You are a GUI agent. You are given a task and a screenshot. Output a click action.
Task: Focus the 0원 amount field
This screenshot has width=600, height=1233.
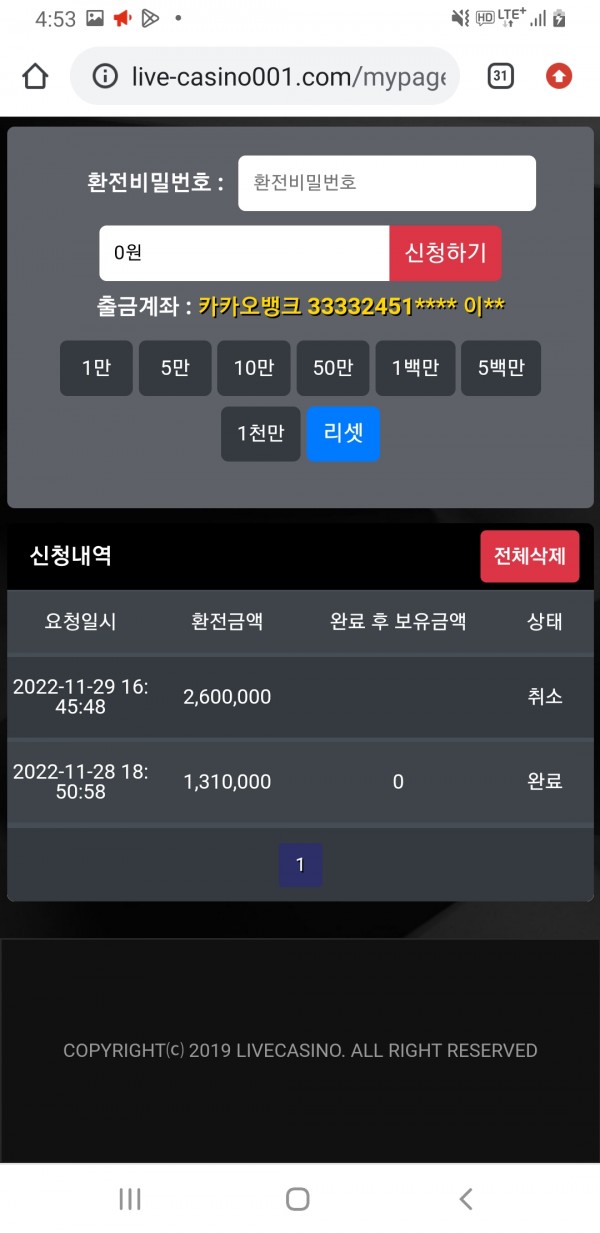pos(244,253)
